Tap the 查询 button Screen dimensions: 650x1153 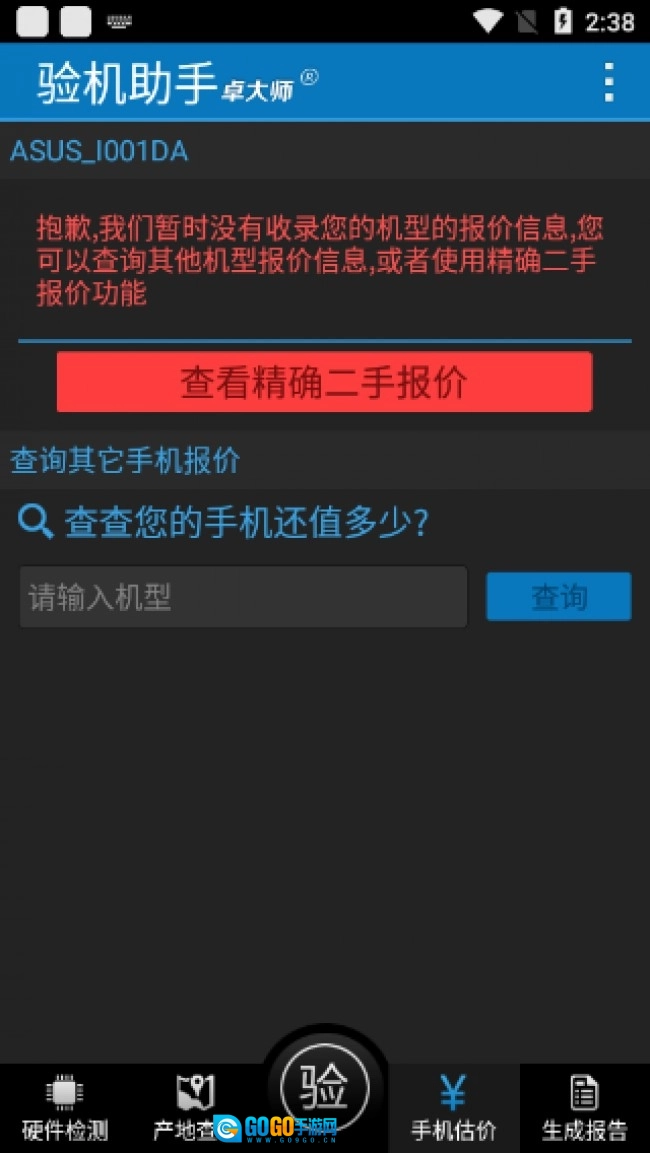click(x=558, y=597)
